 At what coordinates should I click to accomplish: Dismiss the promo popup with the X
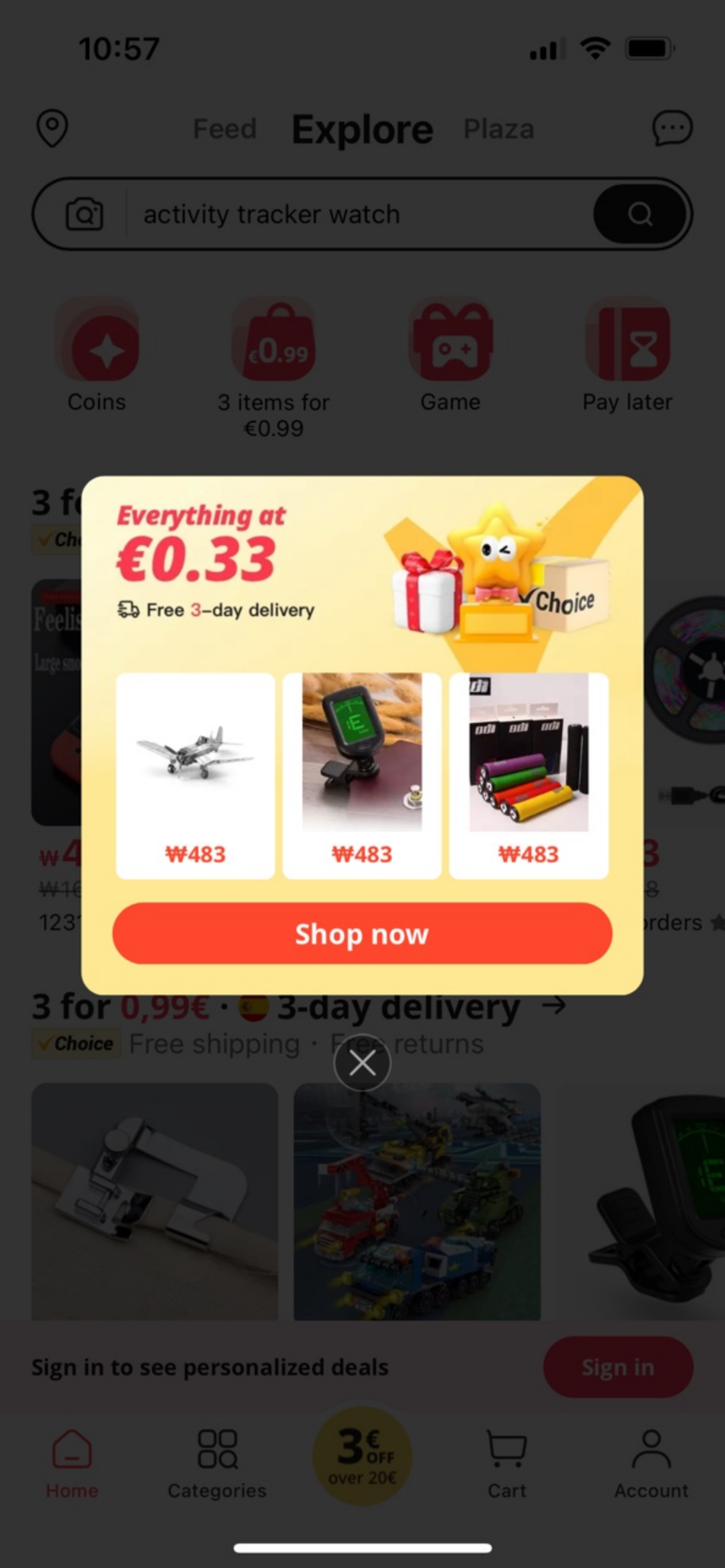362,1063
